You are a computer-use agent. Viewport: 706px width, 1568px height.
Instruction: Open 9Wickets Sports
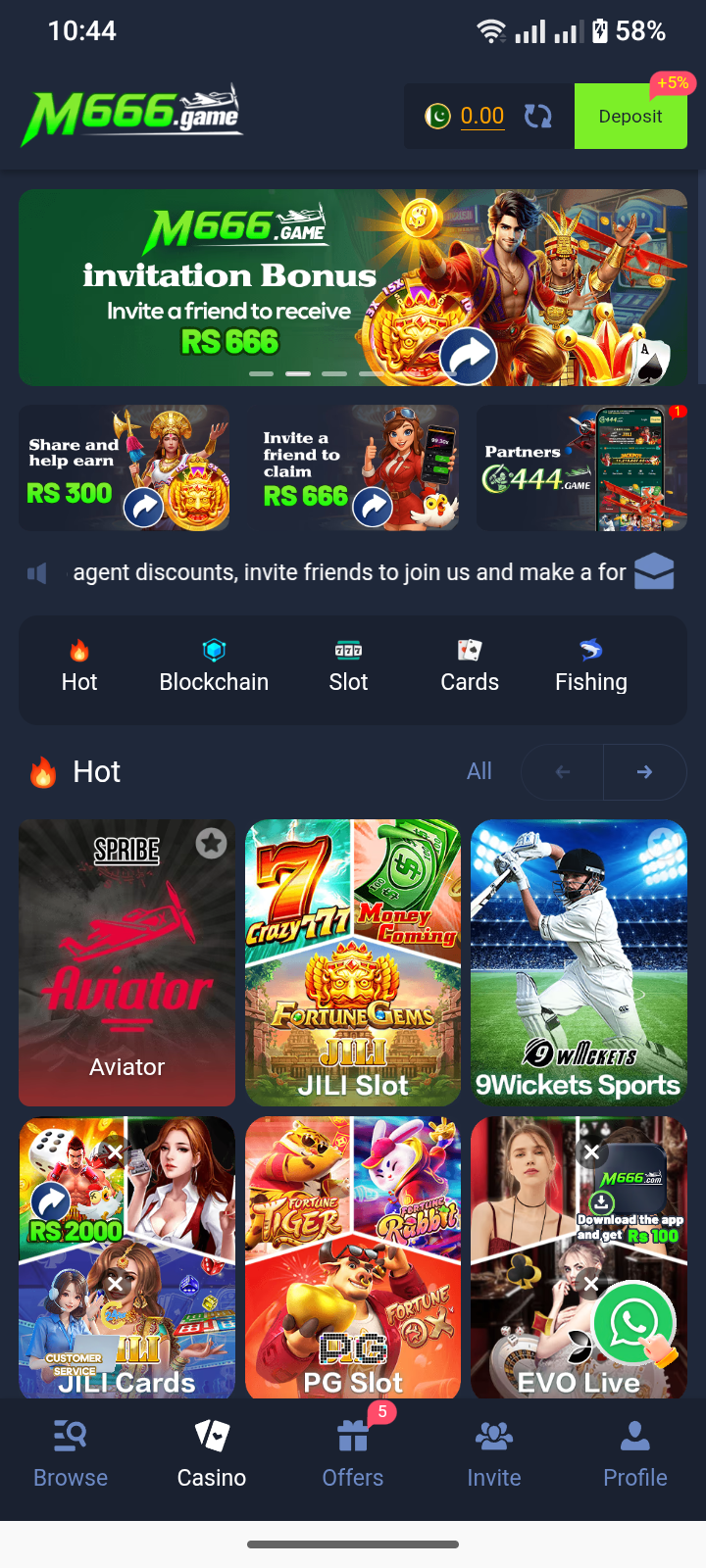click(x=579, y=962)
